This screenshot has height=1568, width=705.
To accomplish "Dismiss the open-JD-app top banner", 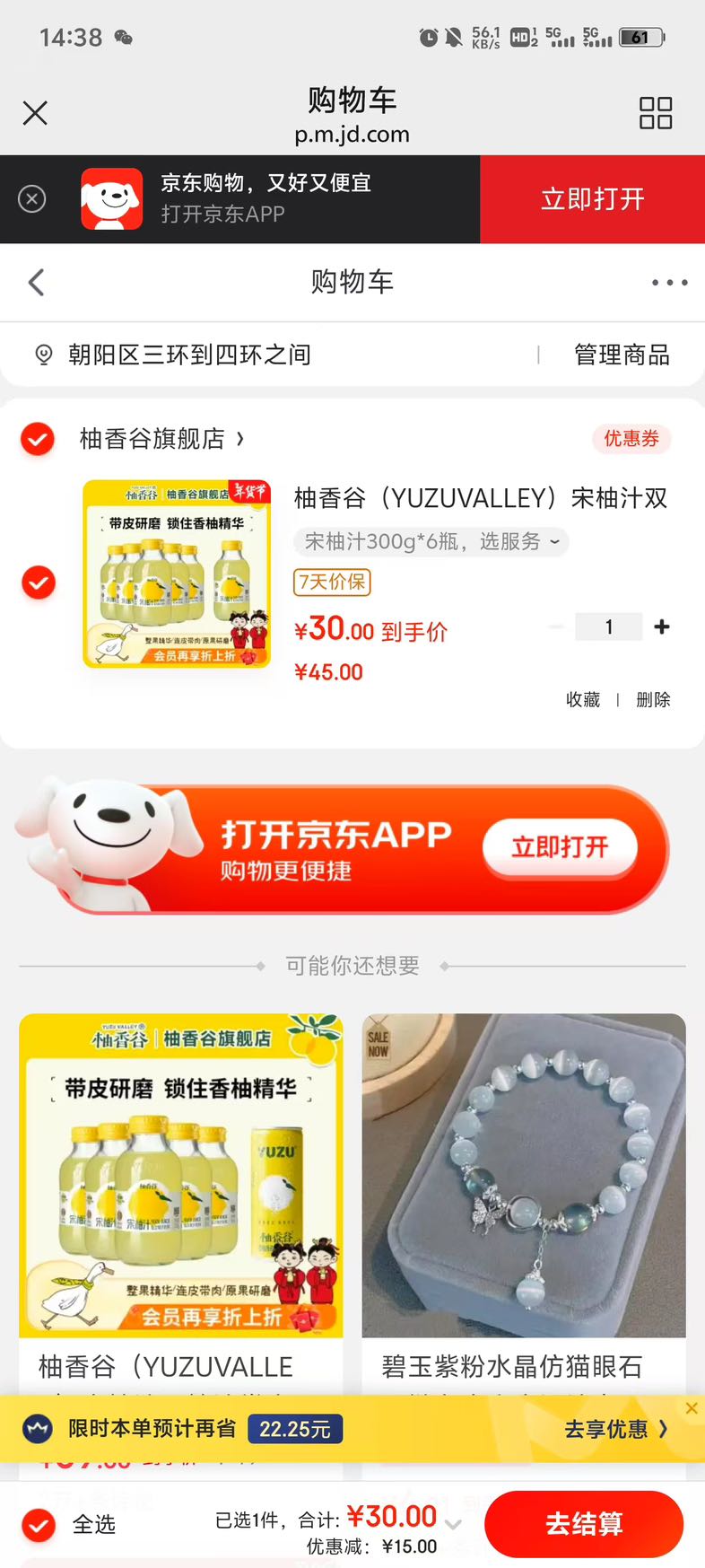I will (x=32, y=198).
